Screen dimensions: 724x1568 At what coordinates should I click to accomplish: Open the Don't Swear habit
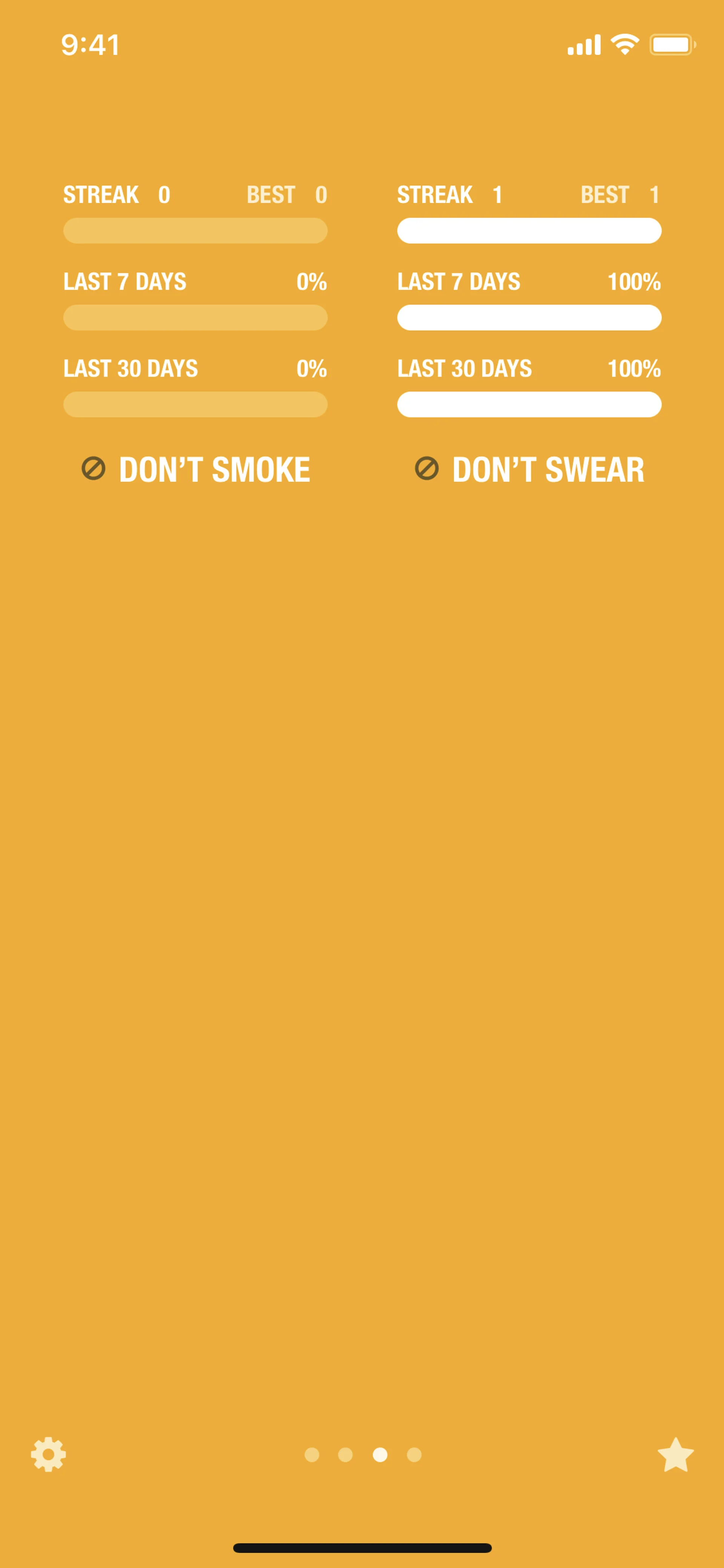coord(529,469)
